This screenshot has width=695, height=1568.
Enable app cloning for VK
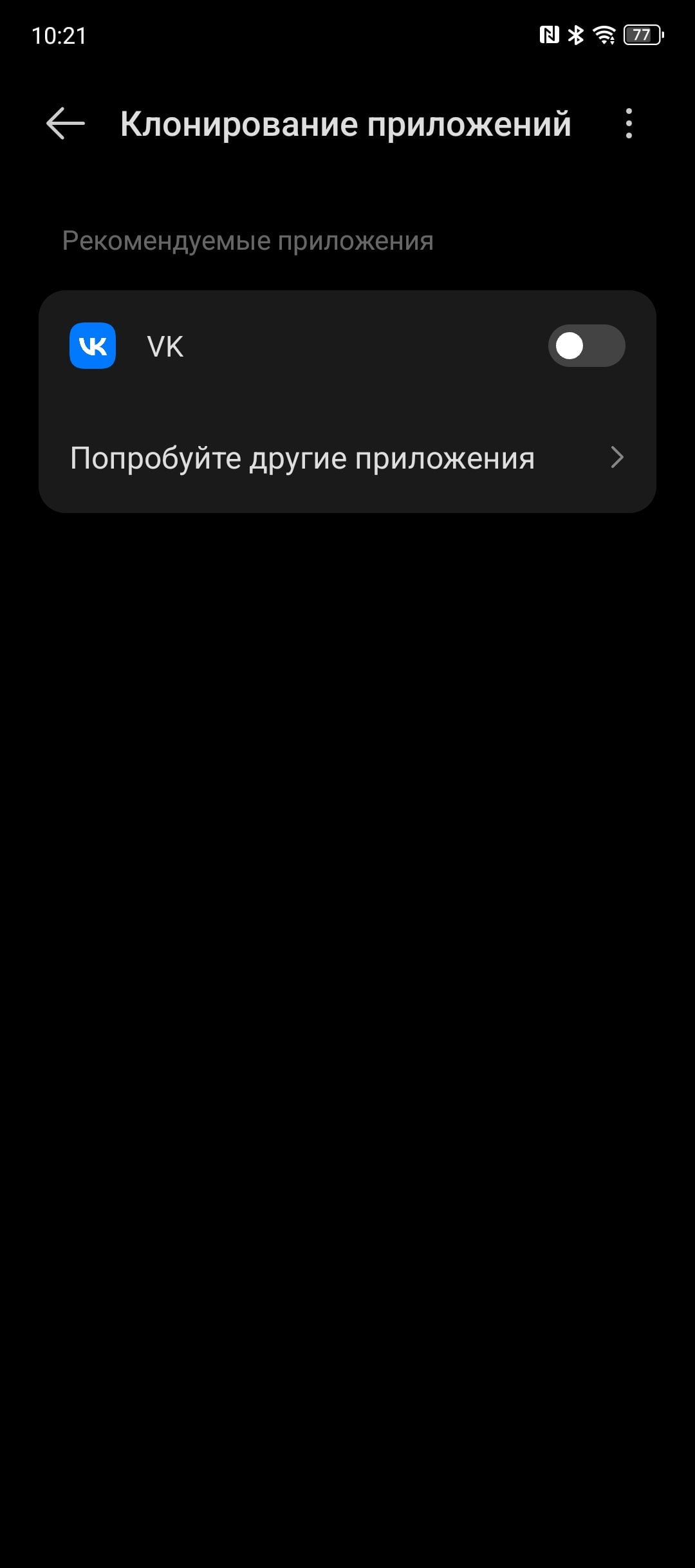pyautogui.click(x=586, y=346)
